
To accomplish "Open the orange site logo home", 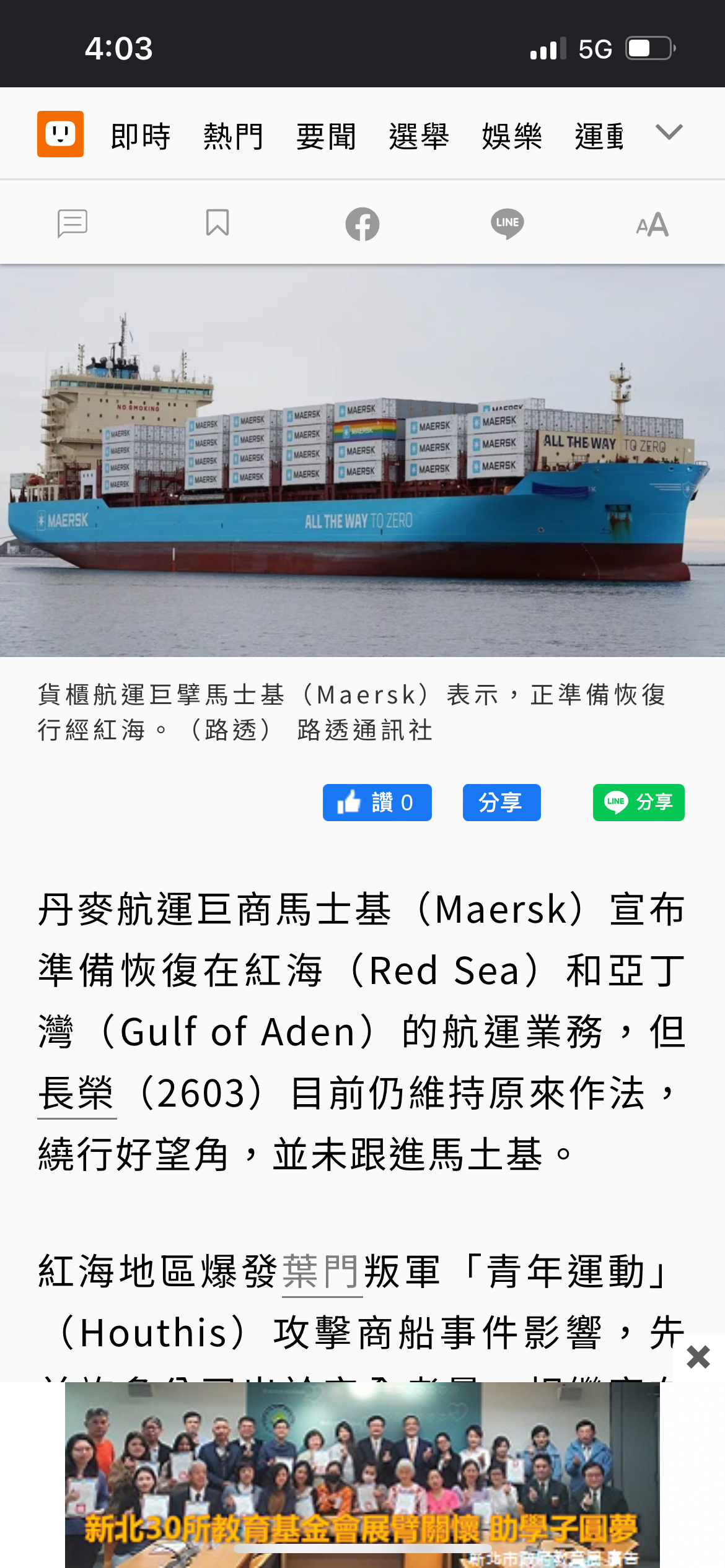I will pos(60,134).
